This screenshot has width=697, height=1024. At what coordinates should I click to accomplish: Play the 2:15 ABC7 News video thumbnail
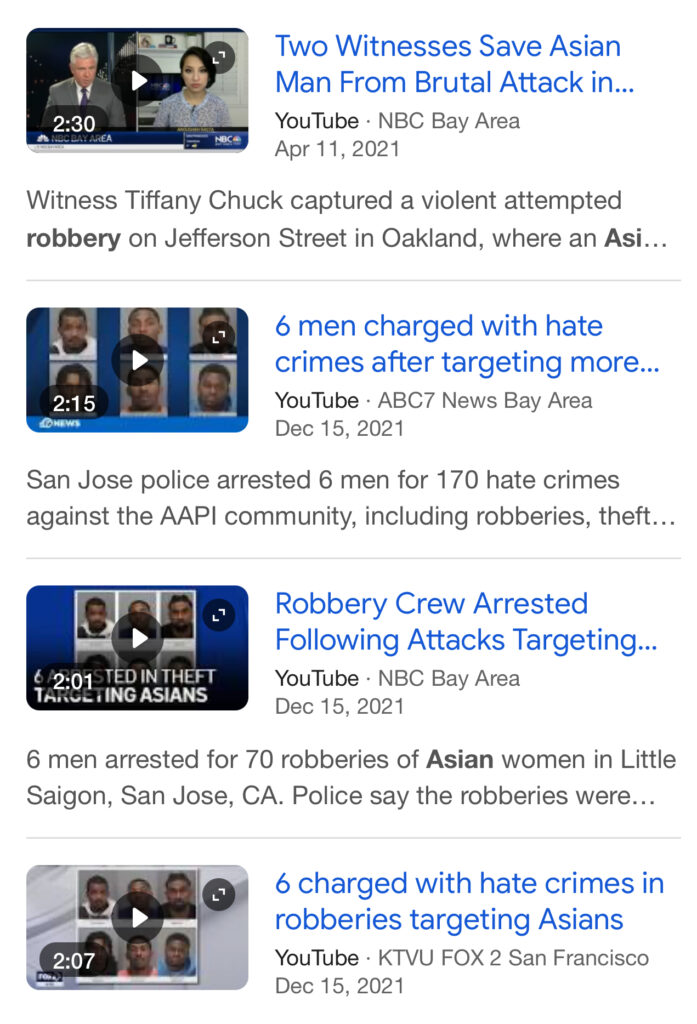click(x=137, y=358)
